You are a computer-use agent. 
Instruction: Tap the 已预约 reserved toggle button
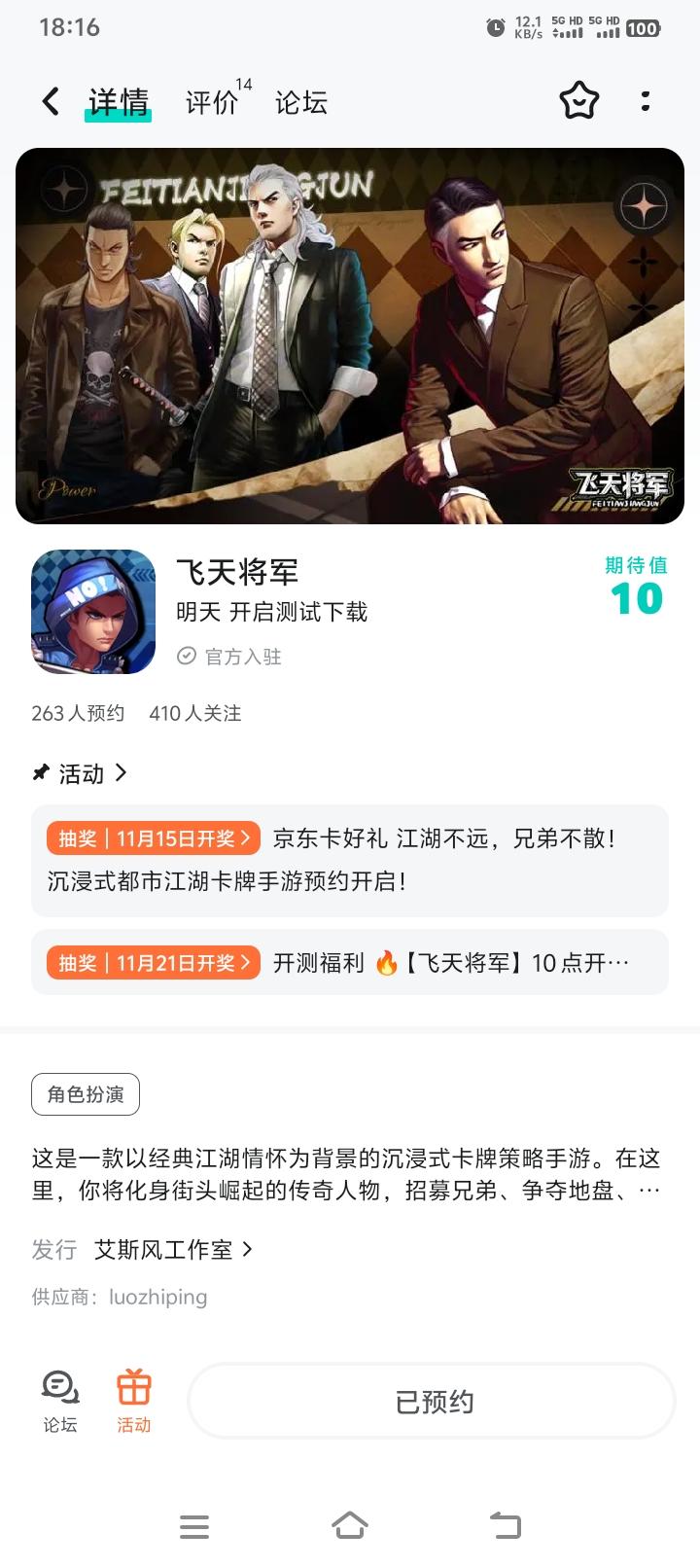click(x=431, y=1401)
